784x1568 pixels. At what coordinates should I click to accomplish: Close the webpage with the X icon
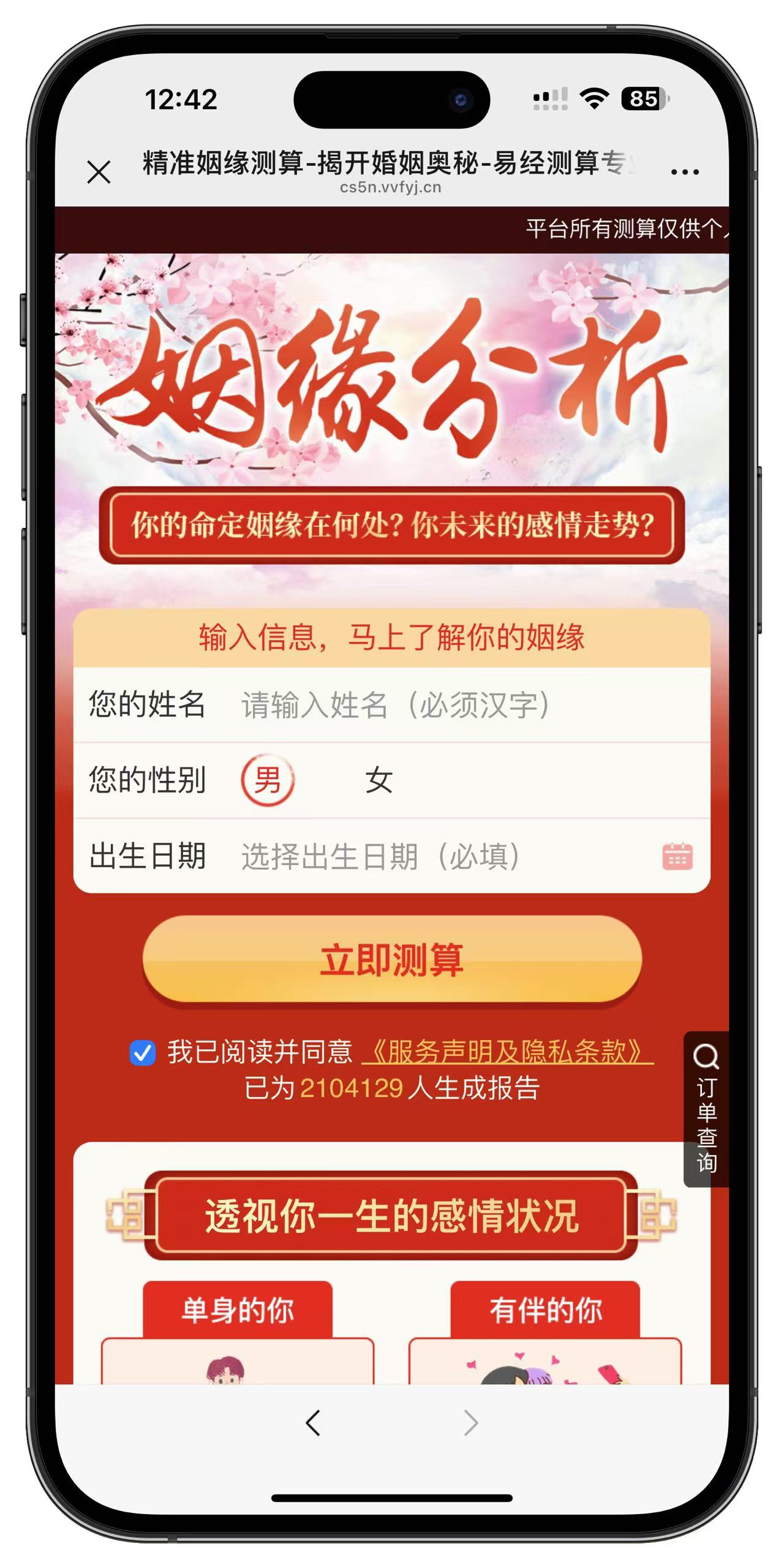click(x=99, y=172)
